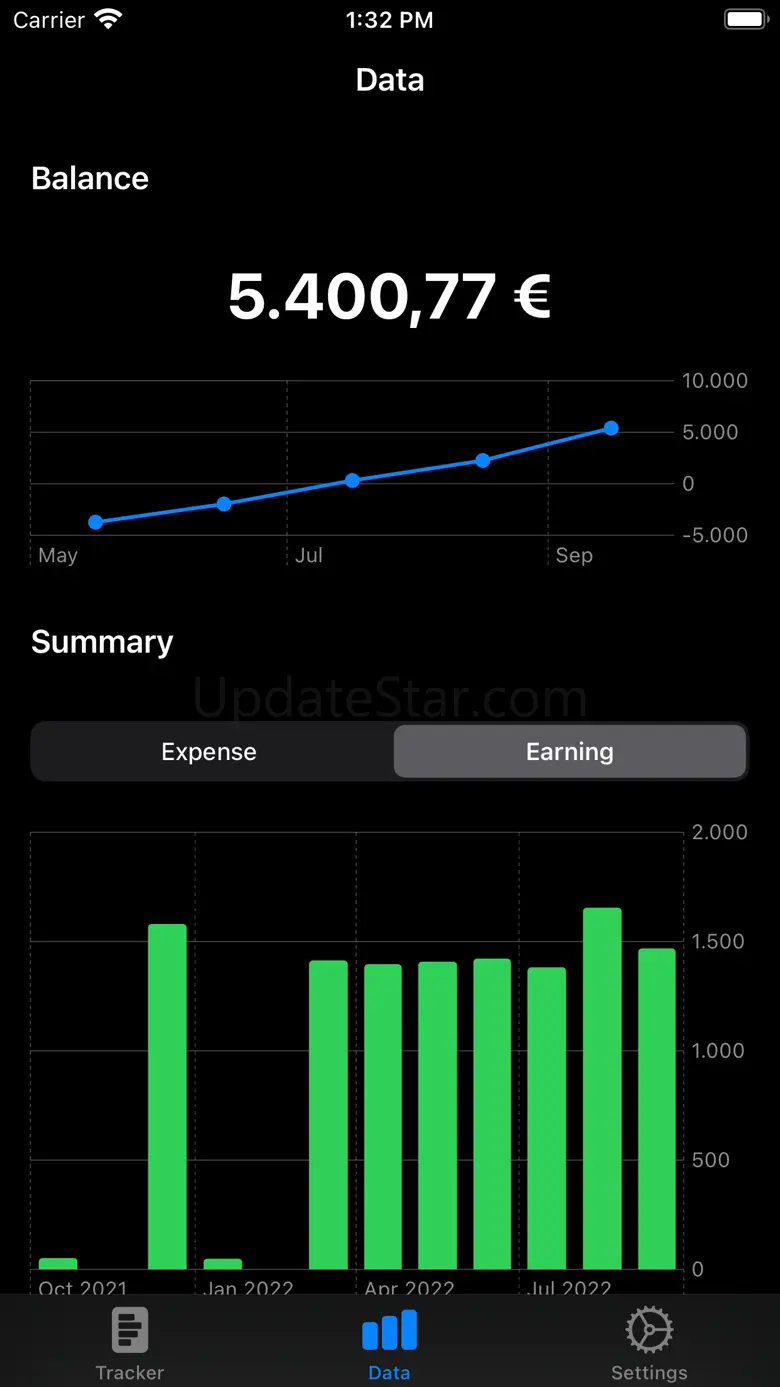Open the Tracker tab
Image resolution: width=780 pixels, height=1387 pixels.
130,1343
